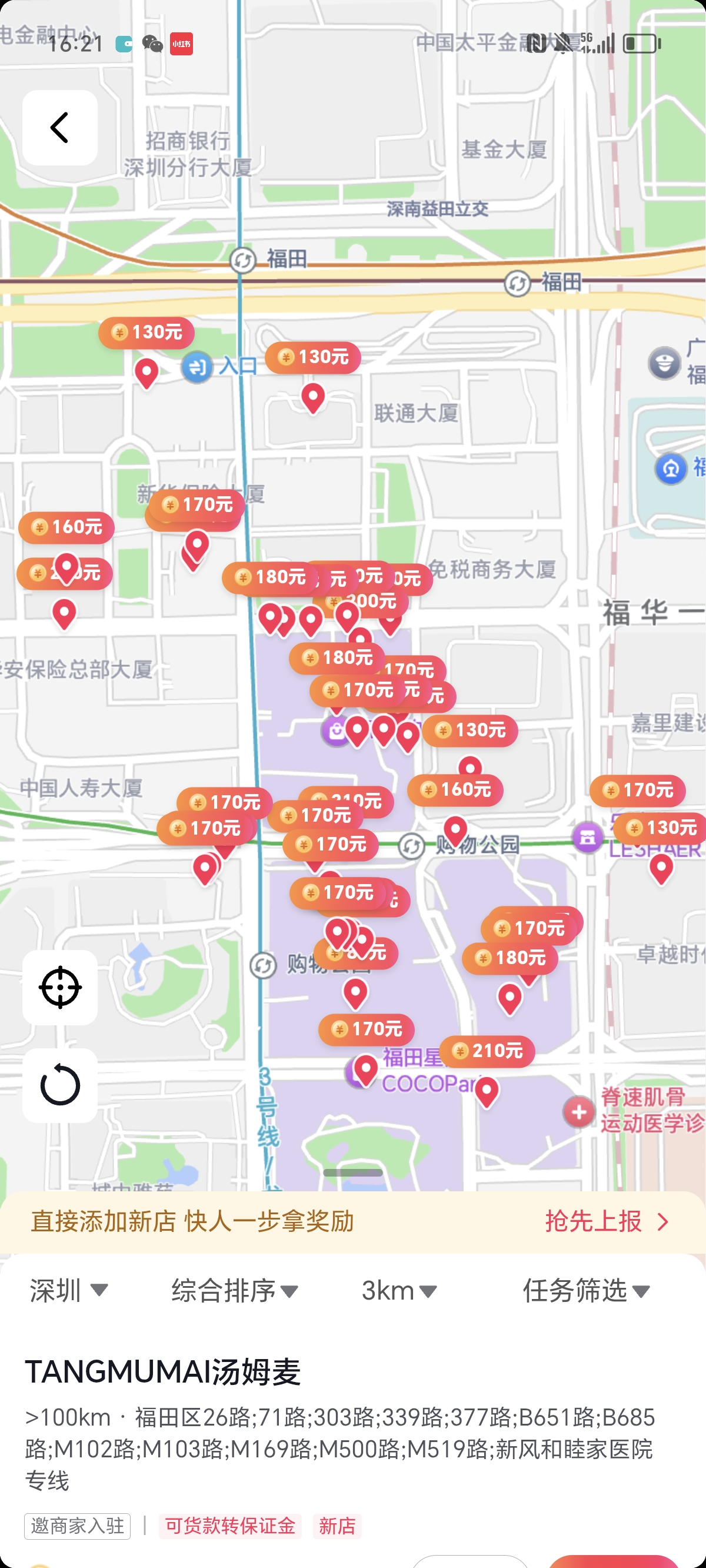This screenshot has height=1568, width=706.
Task: Tap the 邀商家入驻 tag
Action: pos(76,1526)
